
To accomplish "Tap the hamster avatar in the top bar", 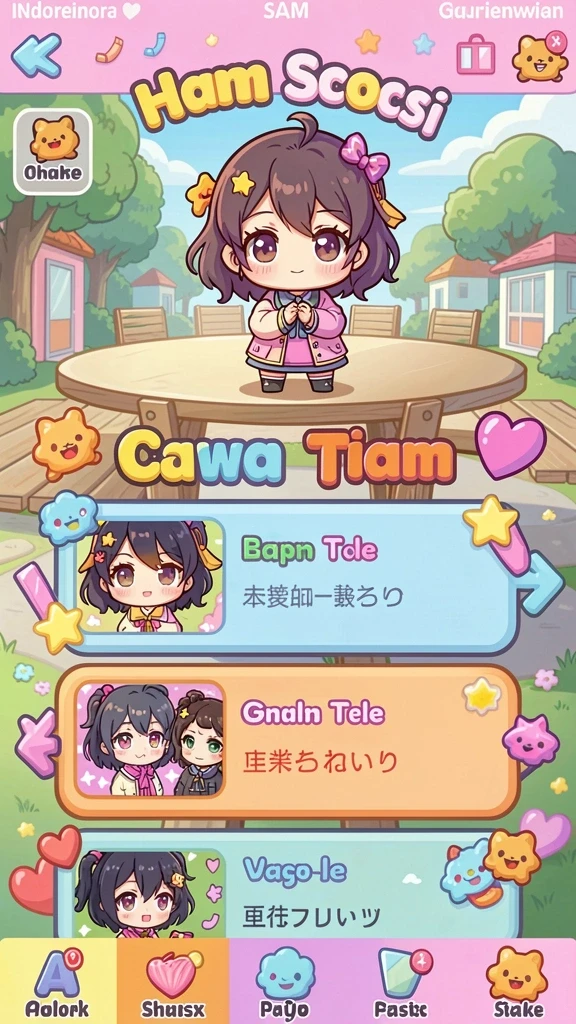I will 539,57.
